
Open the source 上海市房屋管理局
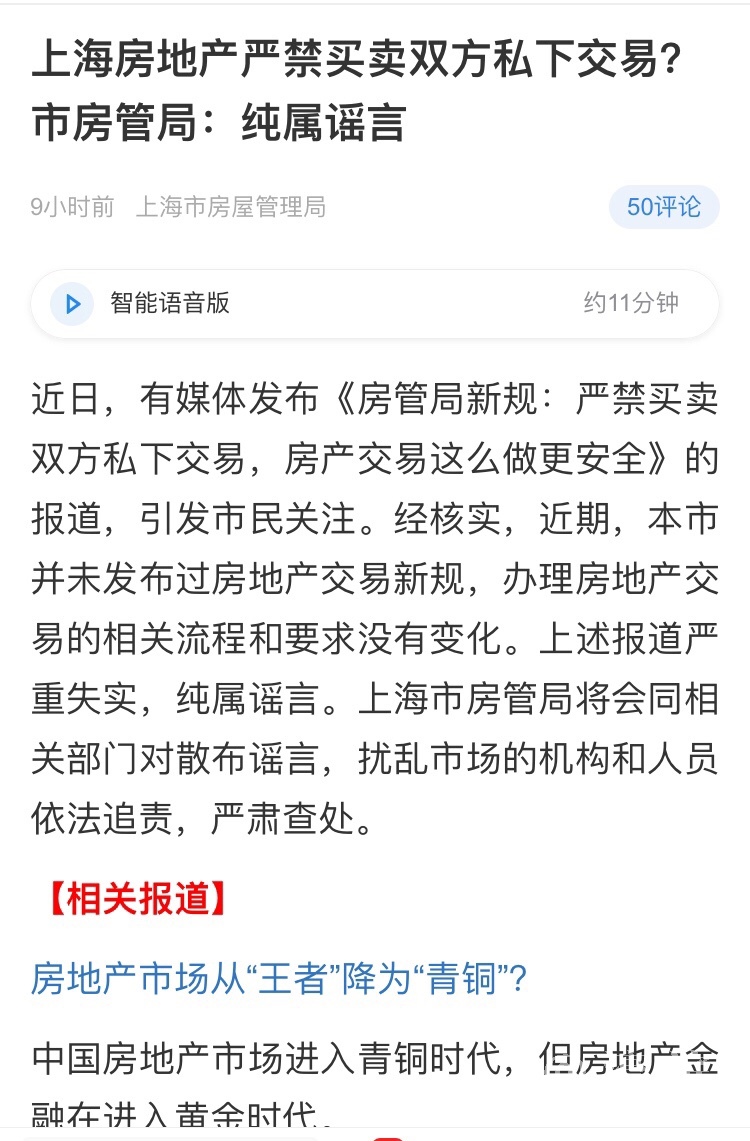[x=230, y=207]
